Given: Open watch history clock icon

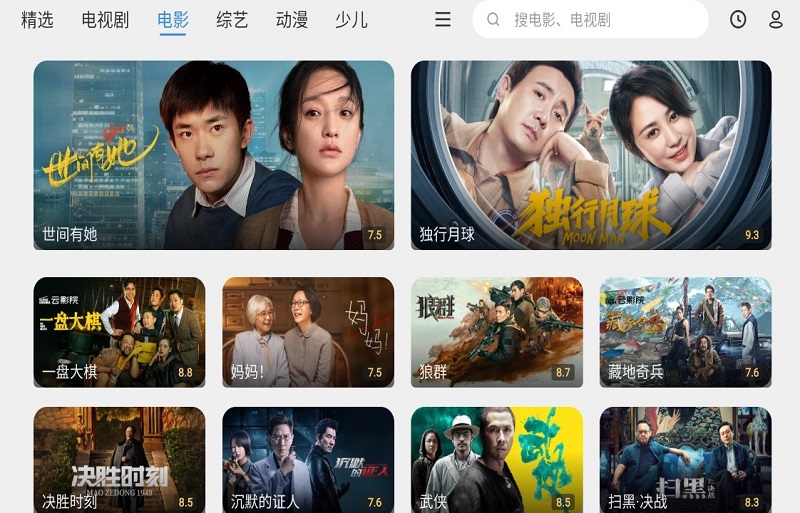Looking at the screenshot, I should 738,19.
